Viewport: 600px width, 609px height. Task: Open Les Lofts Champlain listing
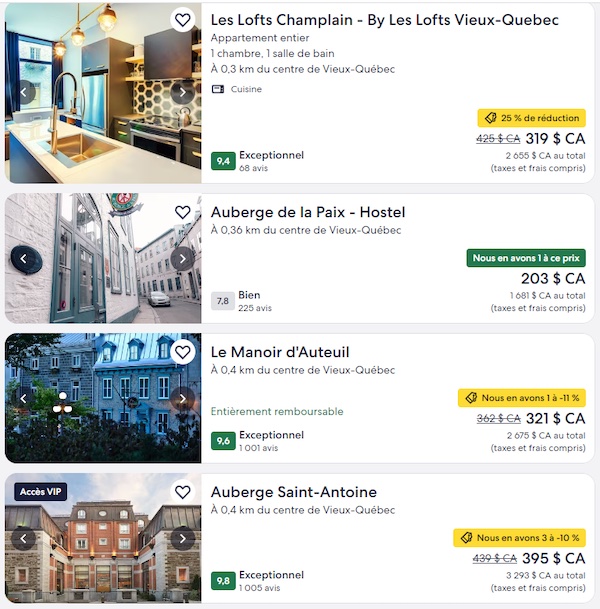coord(384,20)
